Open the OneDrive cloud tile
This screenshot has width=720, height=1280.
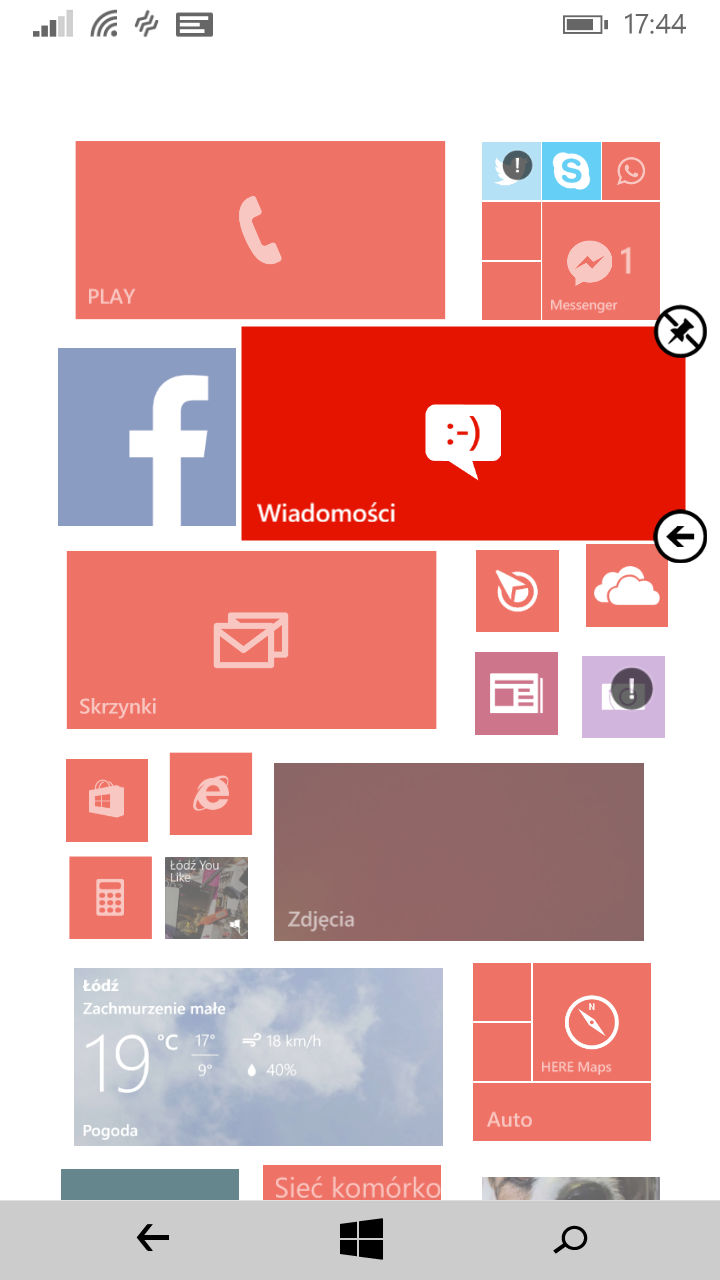point(627,586)
